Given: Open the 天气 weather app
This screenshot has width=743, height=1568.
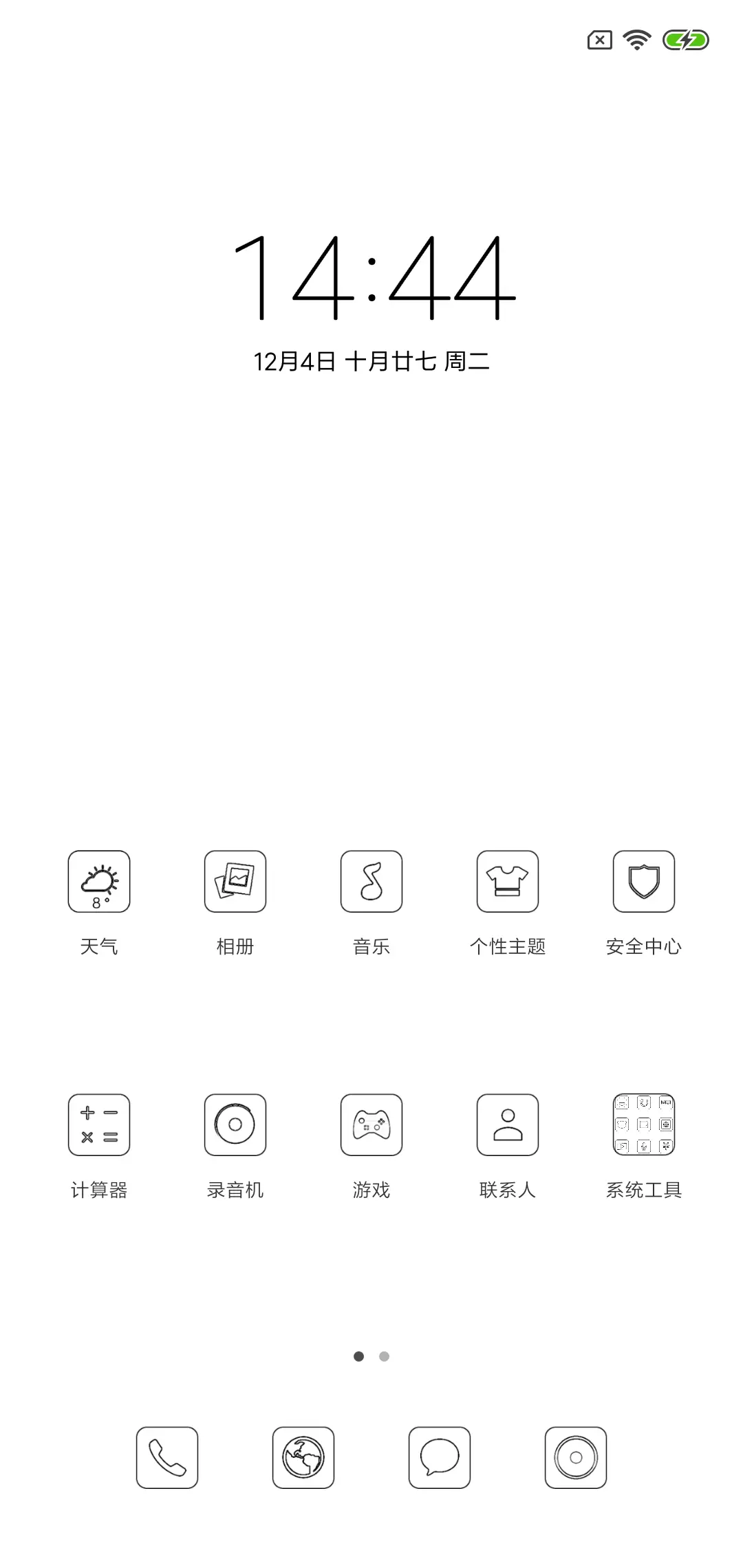Looking at the screenshot, I should pos(99,882).
